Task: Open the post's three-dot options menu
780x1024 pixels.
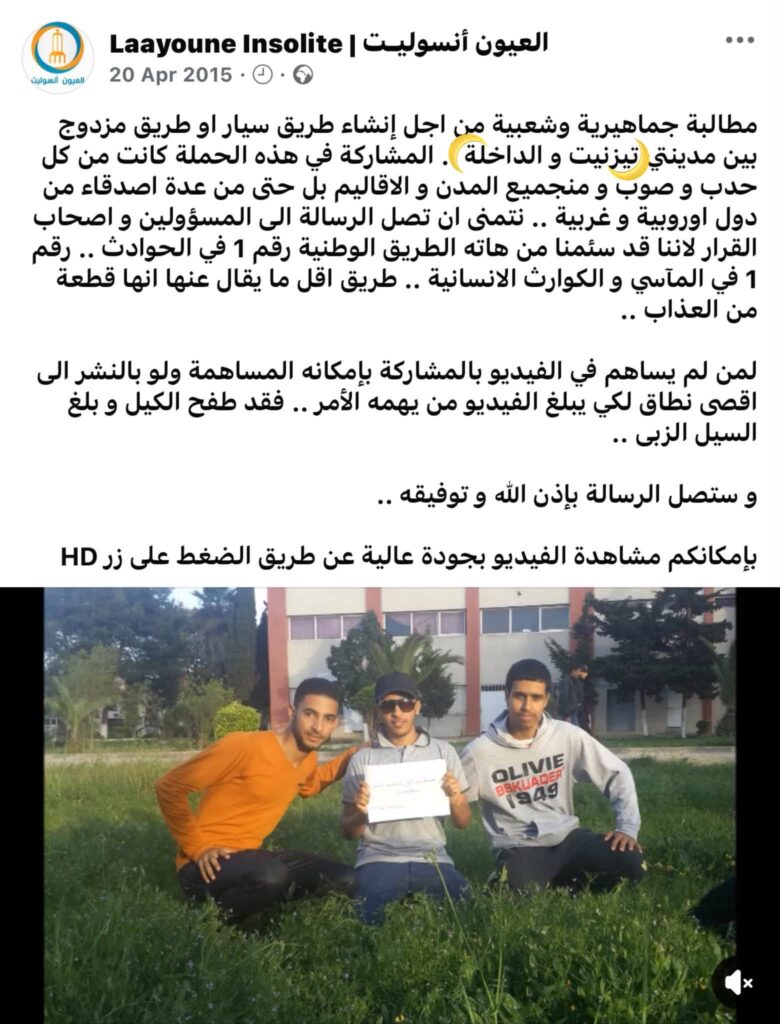Action: tap(739, 40)
